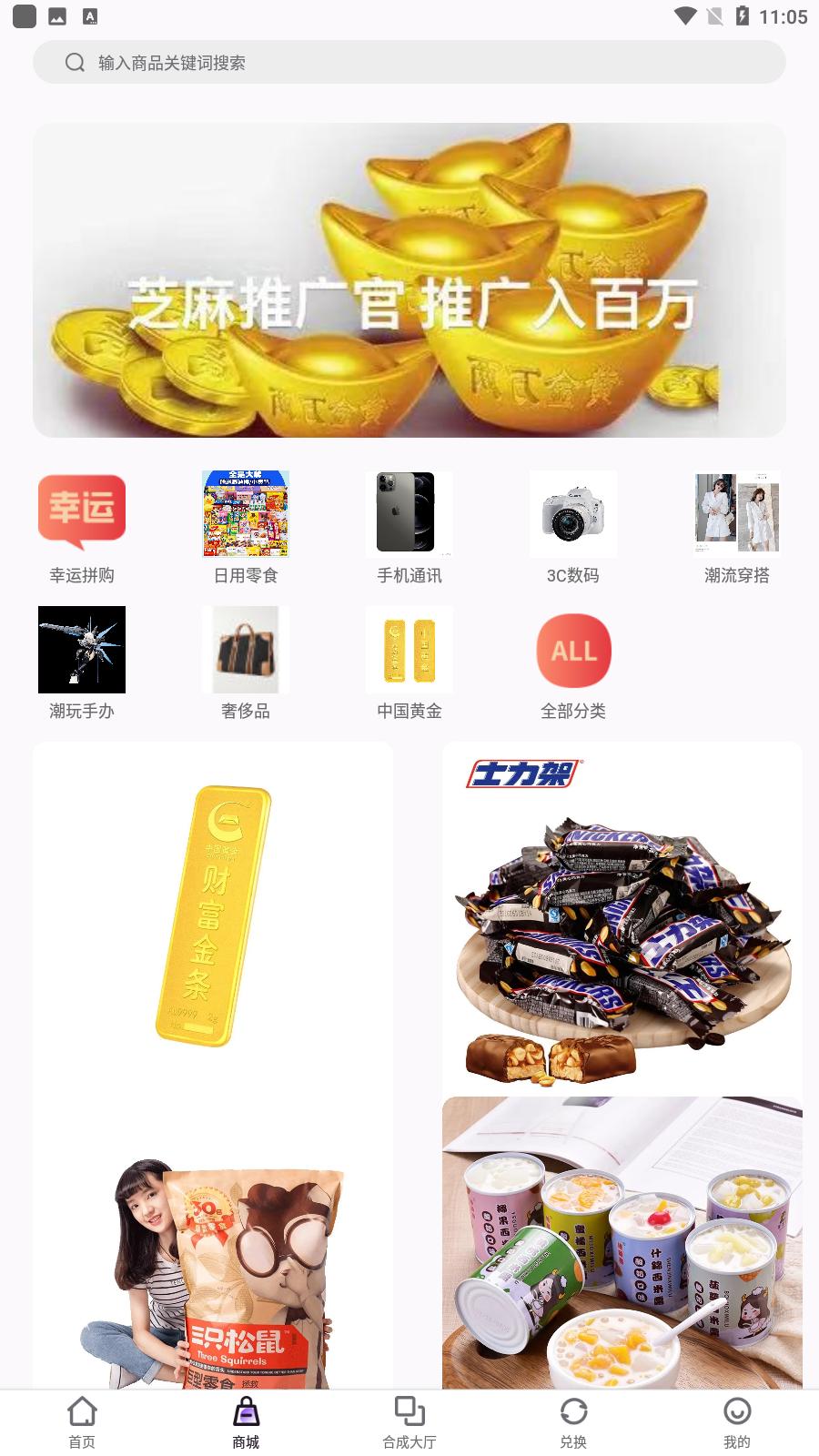The image size is (819, 1456).
Task: Go to the 合成大厅 tab
Action: [409, 1421]
